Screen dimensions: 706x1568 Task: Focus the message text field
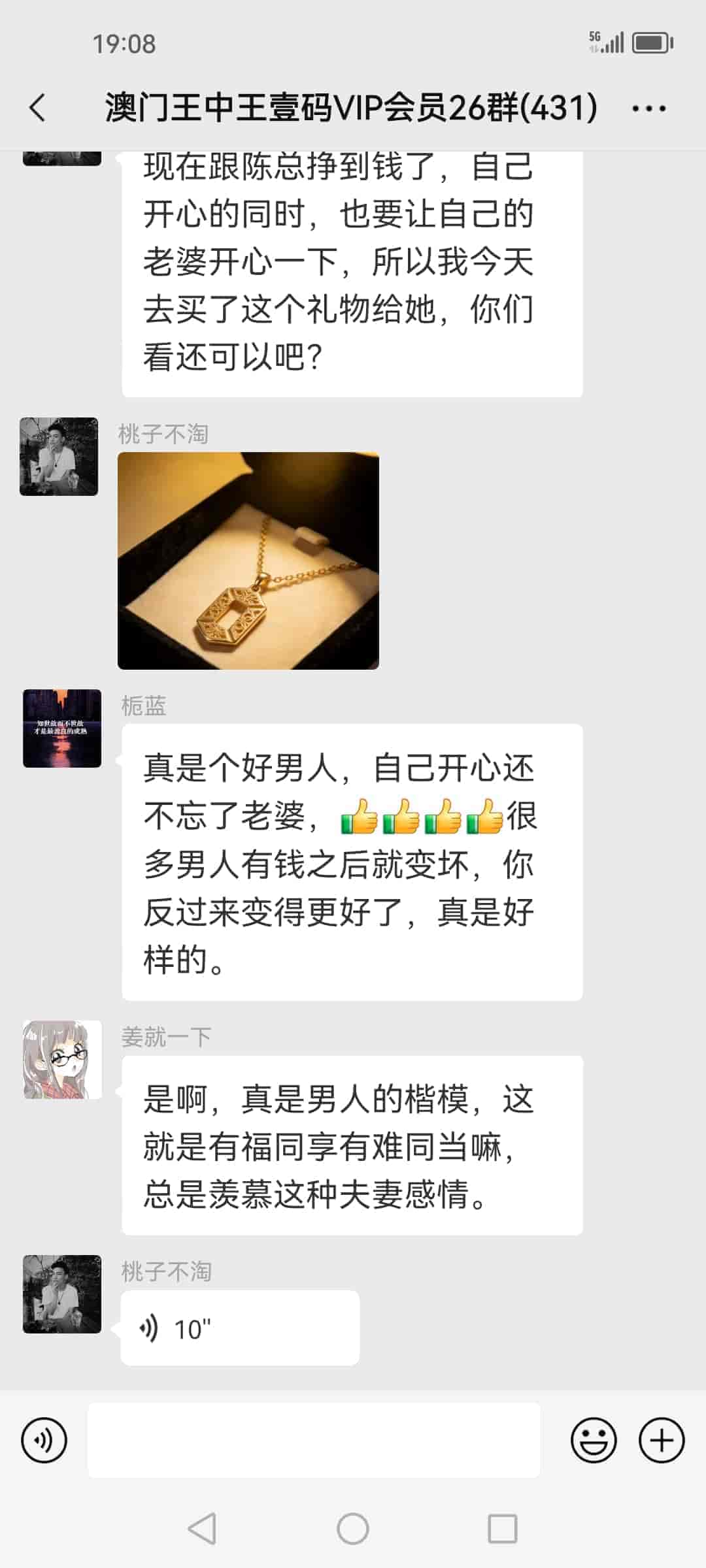point(314,1440)
